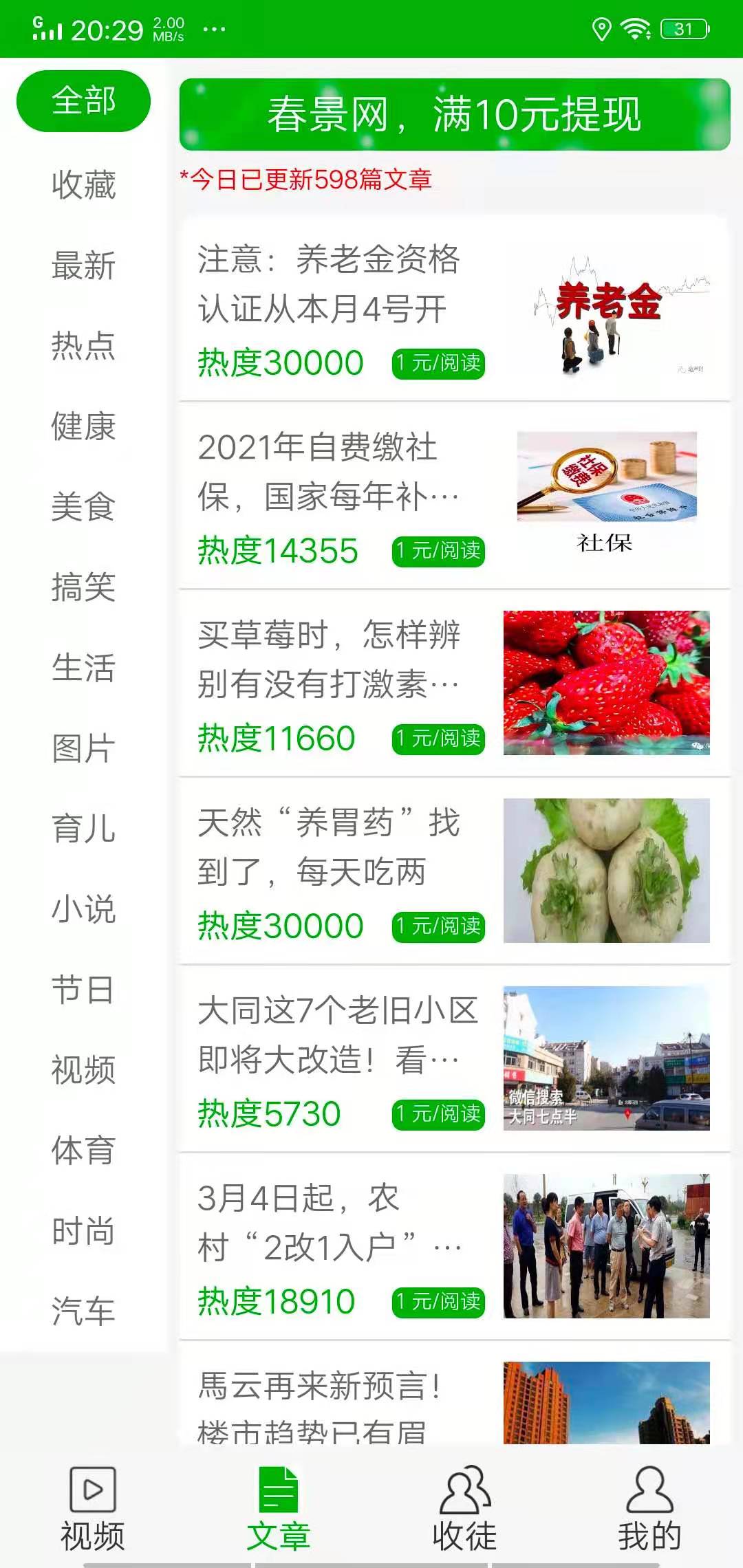The width and height of the screenshot is (743, 1568).
Task: Open the 汽车 section
Action: coord(83,1309)
